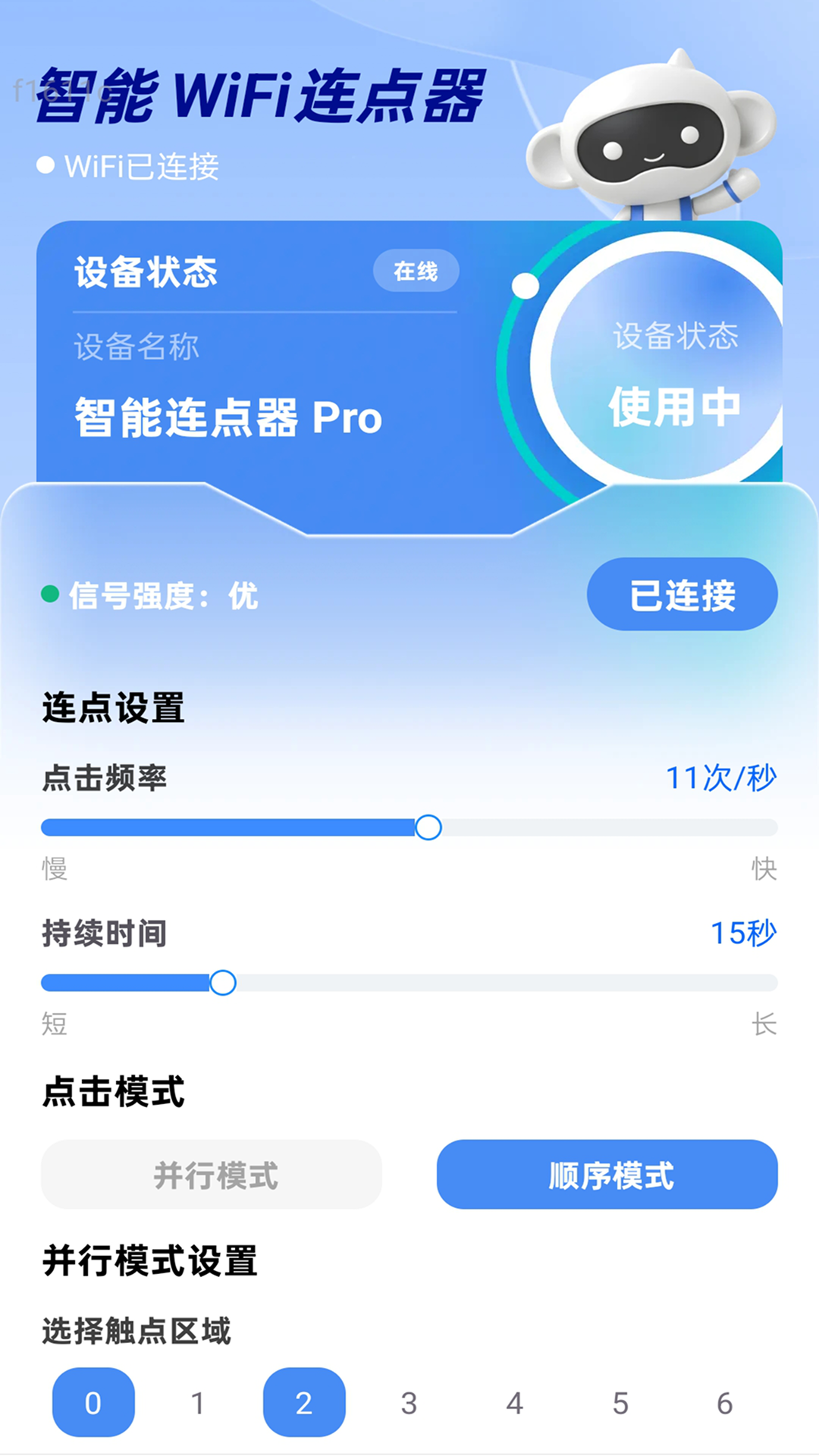Select 顺序模式 mode

pos(607,1175)
